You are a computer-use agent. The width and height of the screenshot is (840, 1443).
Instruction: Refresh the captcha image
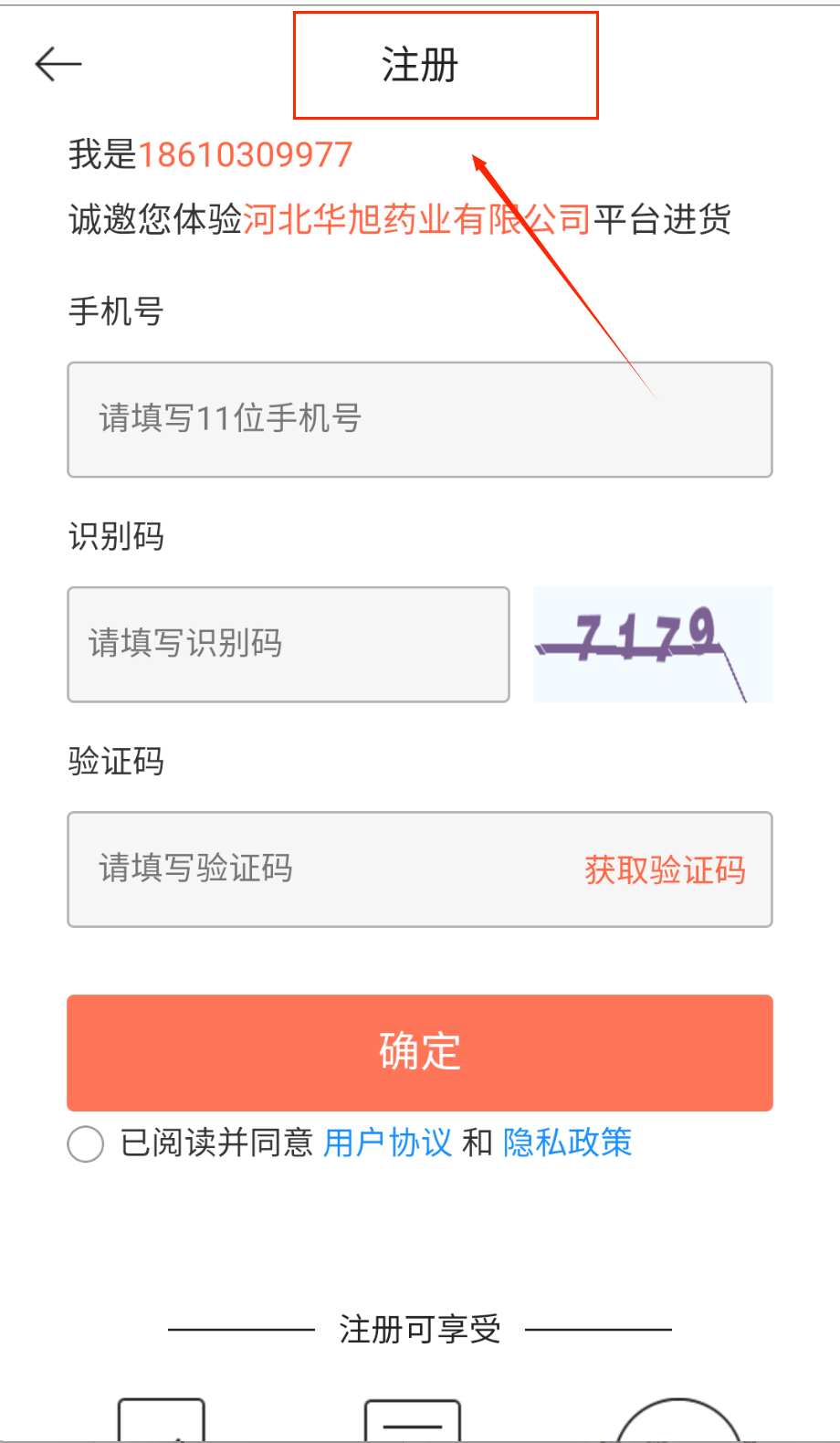point(653,644)
